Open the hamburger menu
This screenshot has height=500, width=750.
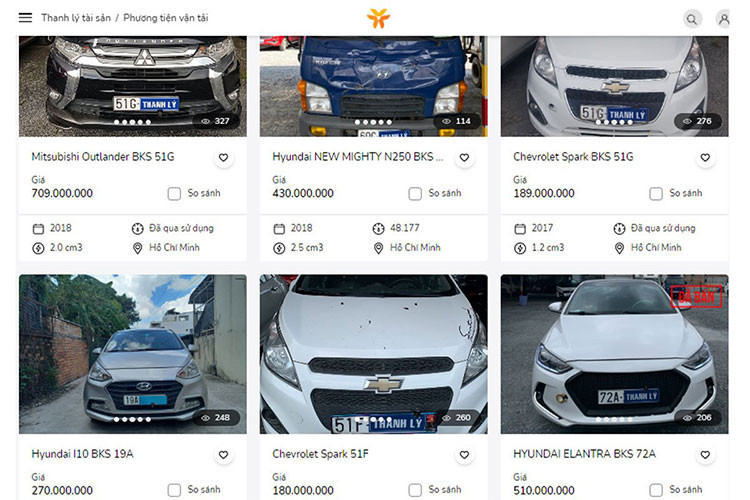(25, 18)
